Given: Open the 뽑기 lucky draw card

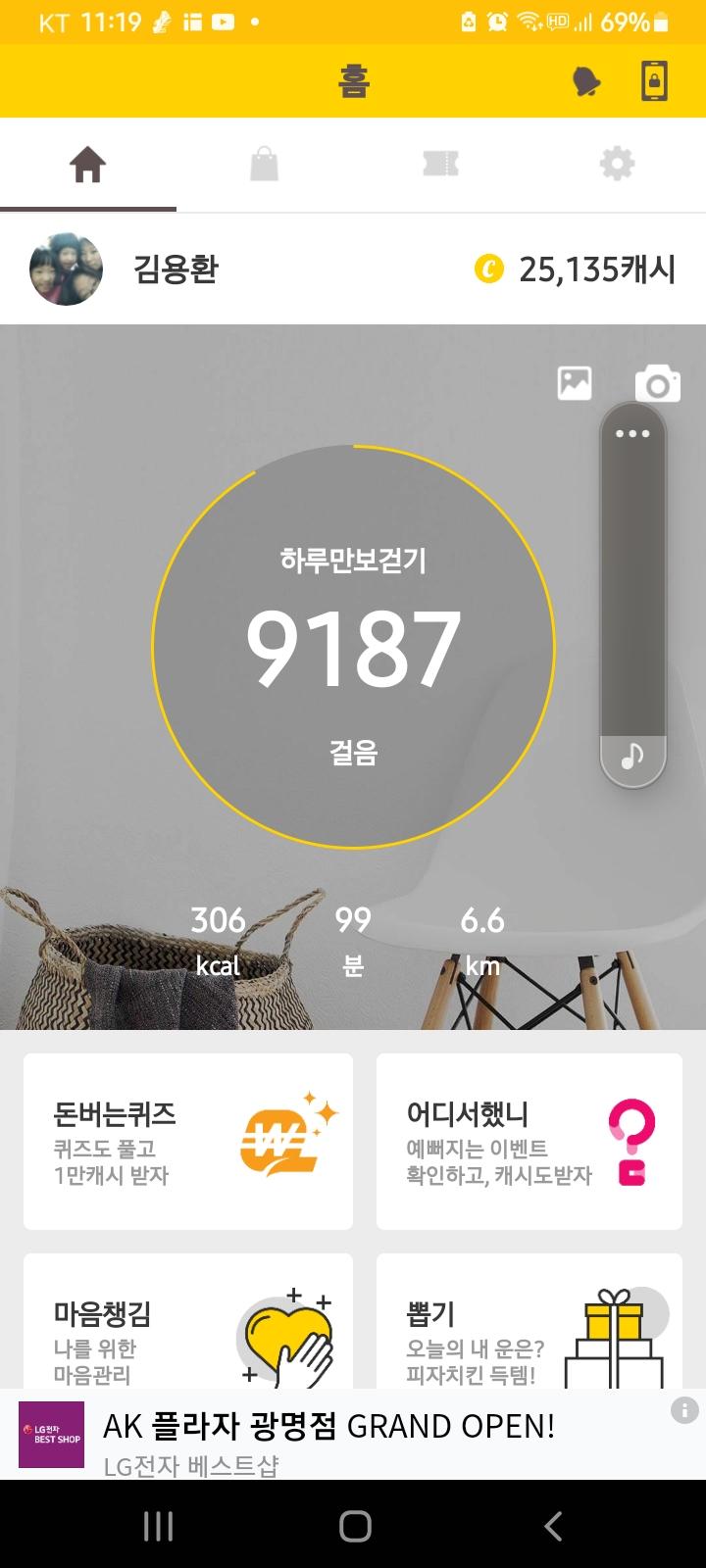Looking at the screenshot, I should (529, 1323).
